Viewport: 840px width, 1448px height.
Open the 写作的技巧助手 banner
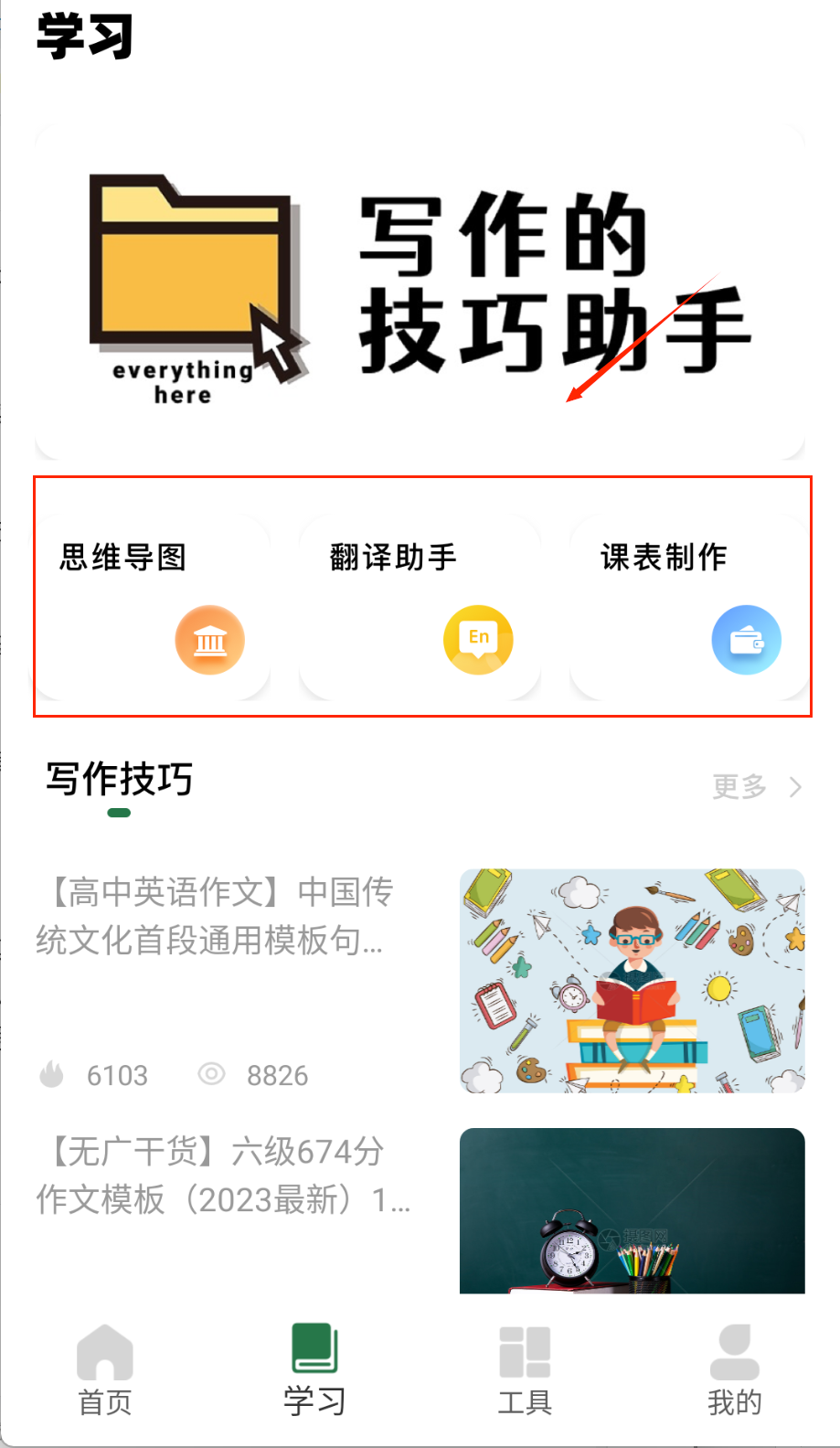pyautogui.click(x=420, y=293)
